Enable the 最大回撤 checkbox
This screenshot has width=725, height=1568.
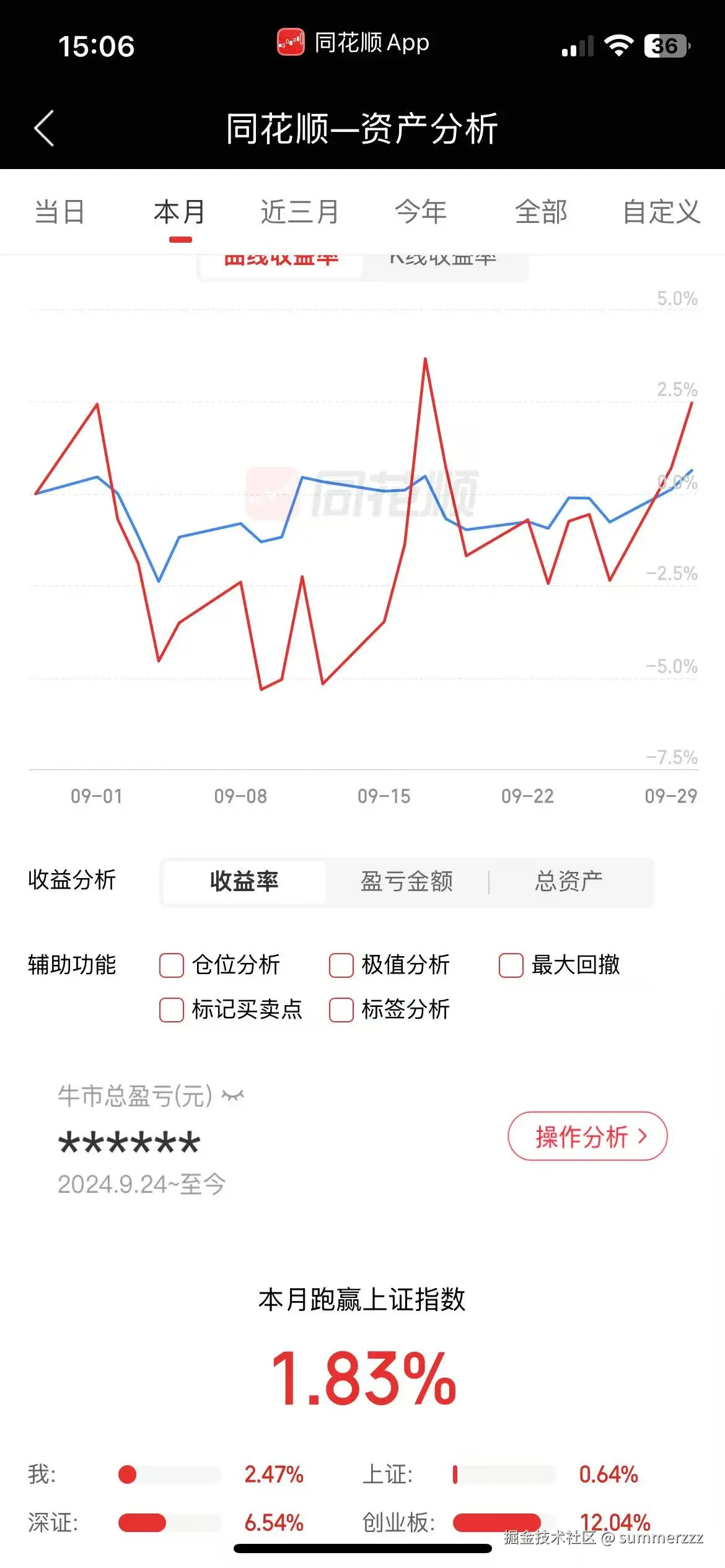(511, 965)
